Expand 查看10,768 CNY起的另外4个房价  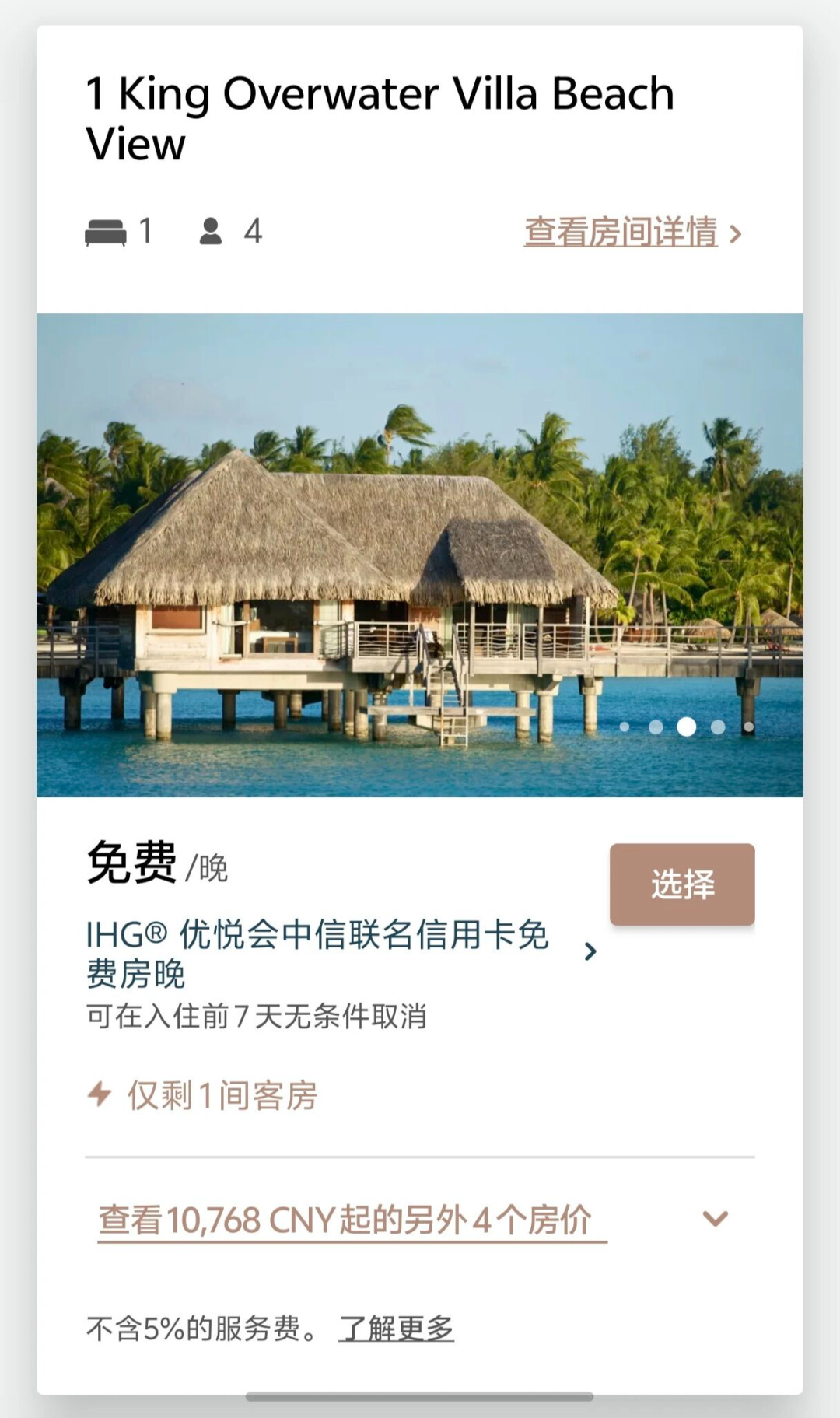352,1219
